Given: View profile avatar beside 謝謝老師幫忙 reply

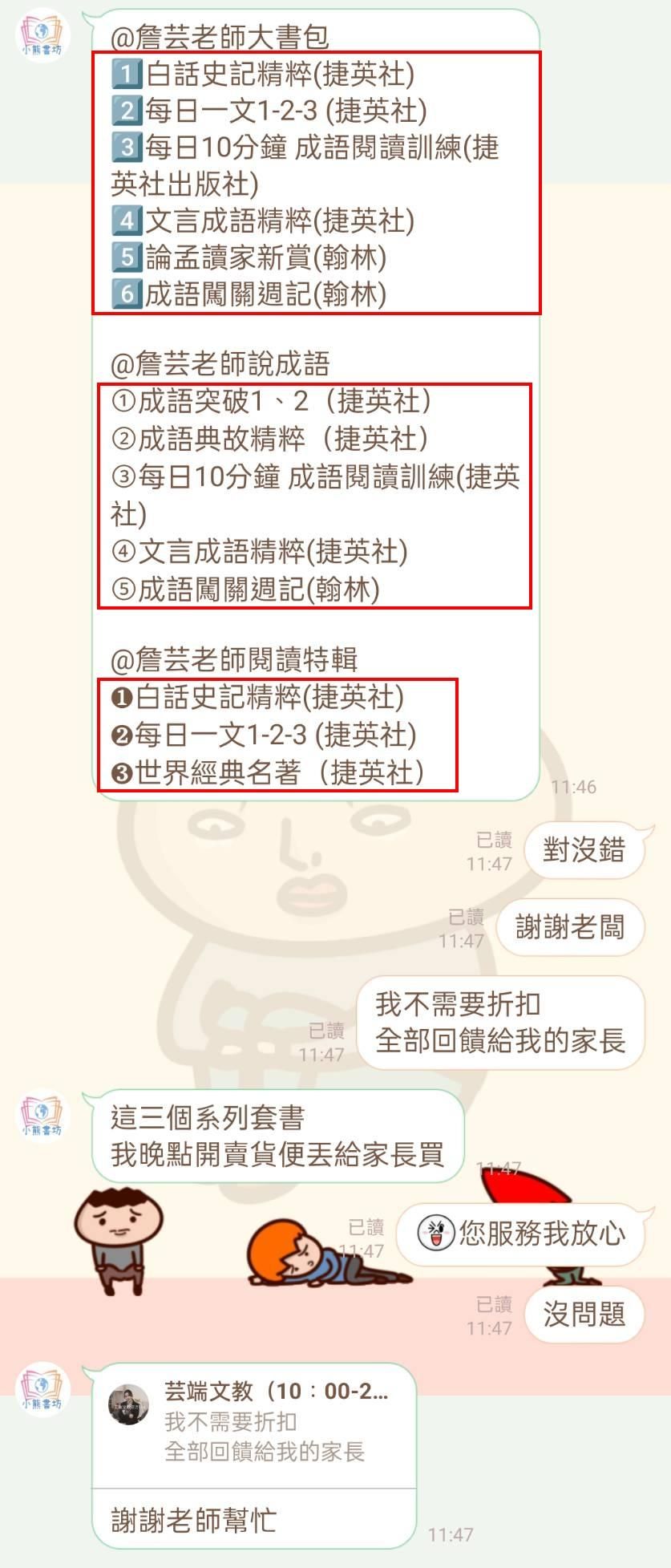Looking at the screenshot, I should point(42,1390).
